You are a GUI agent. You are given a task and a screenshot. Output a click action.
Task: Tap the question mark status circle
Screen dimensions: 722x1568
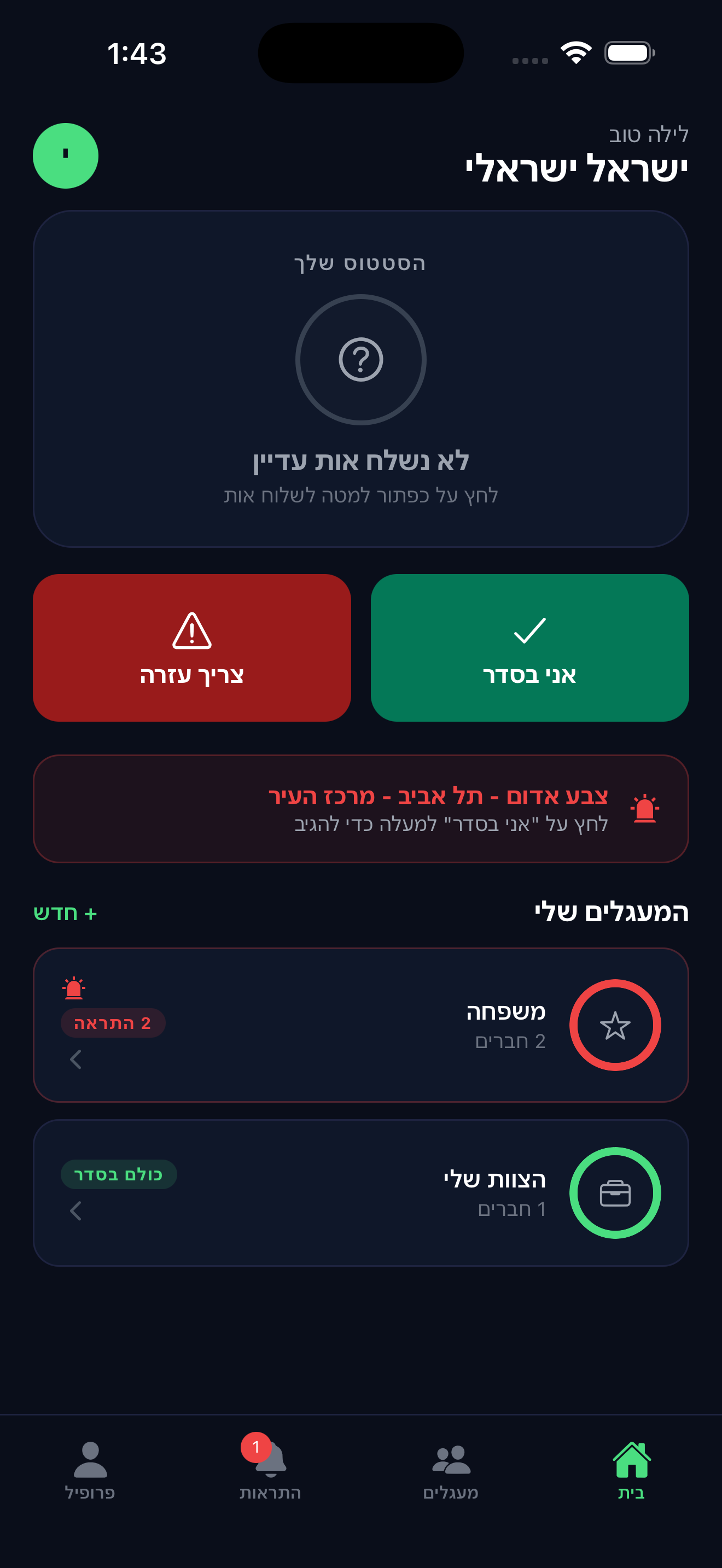[360, 359]
